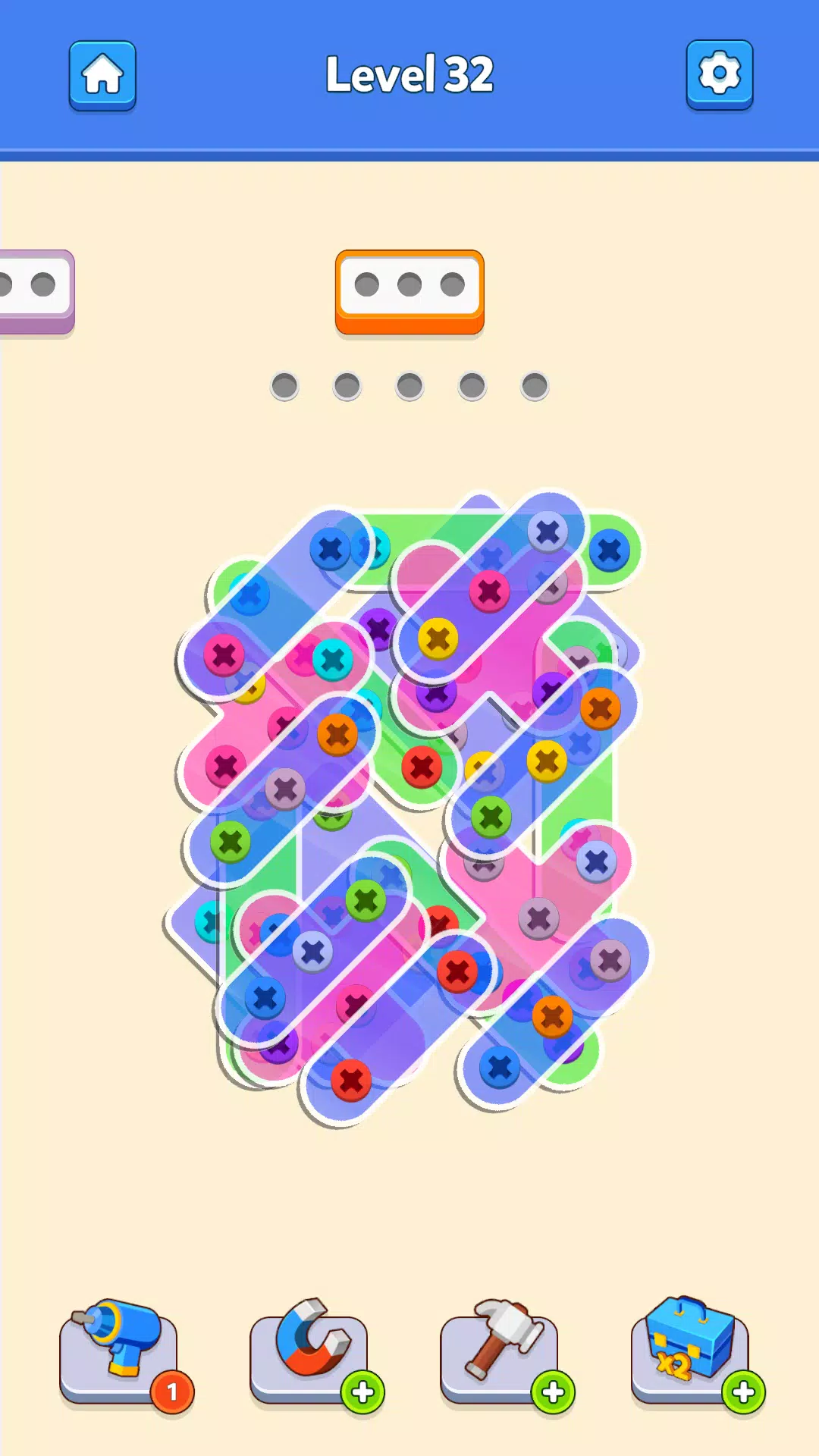Viewport: 819px width, 1456px height.
Task: Remove the blue screw on green bar's right end
Action: pos(609,551)
